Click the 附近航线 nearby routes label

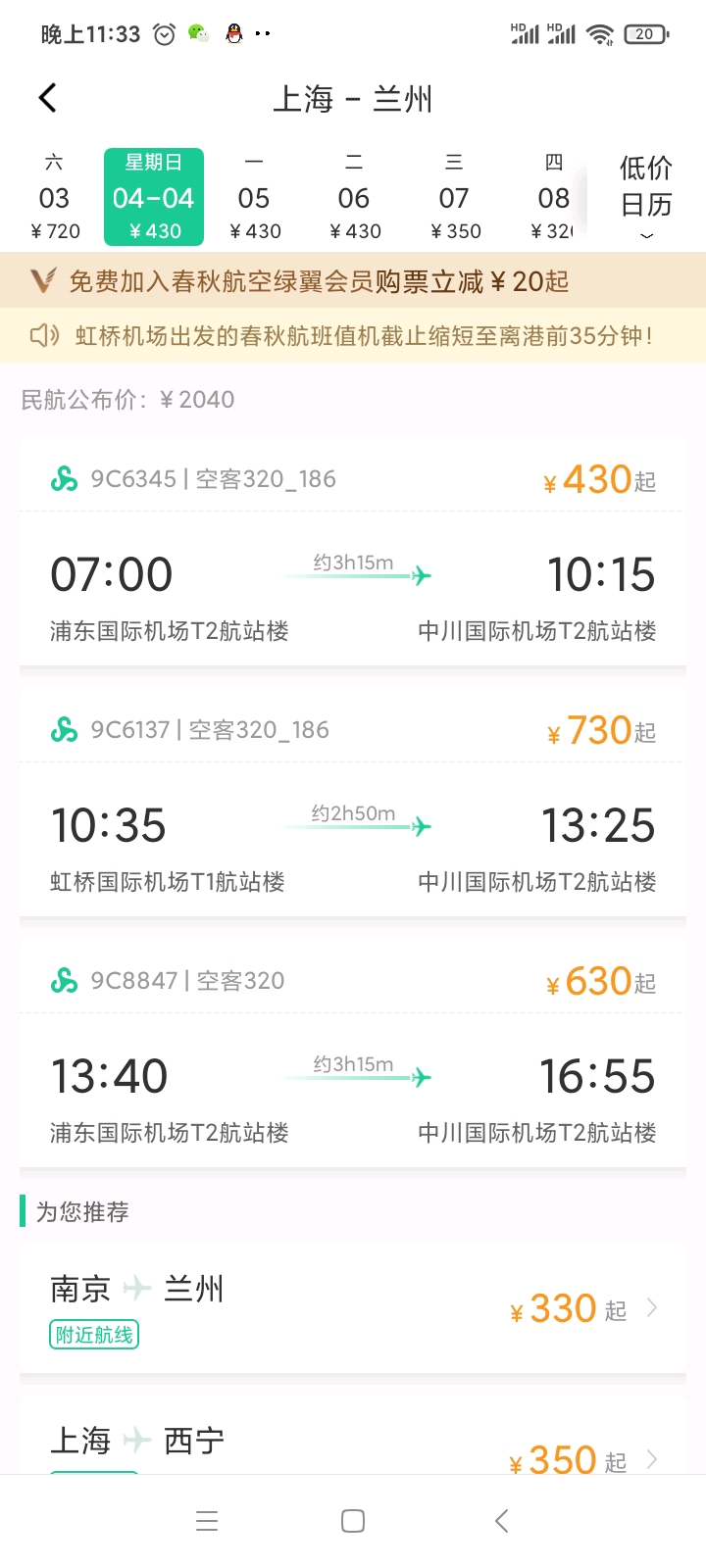(x=93, y=1334)
